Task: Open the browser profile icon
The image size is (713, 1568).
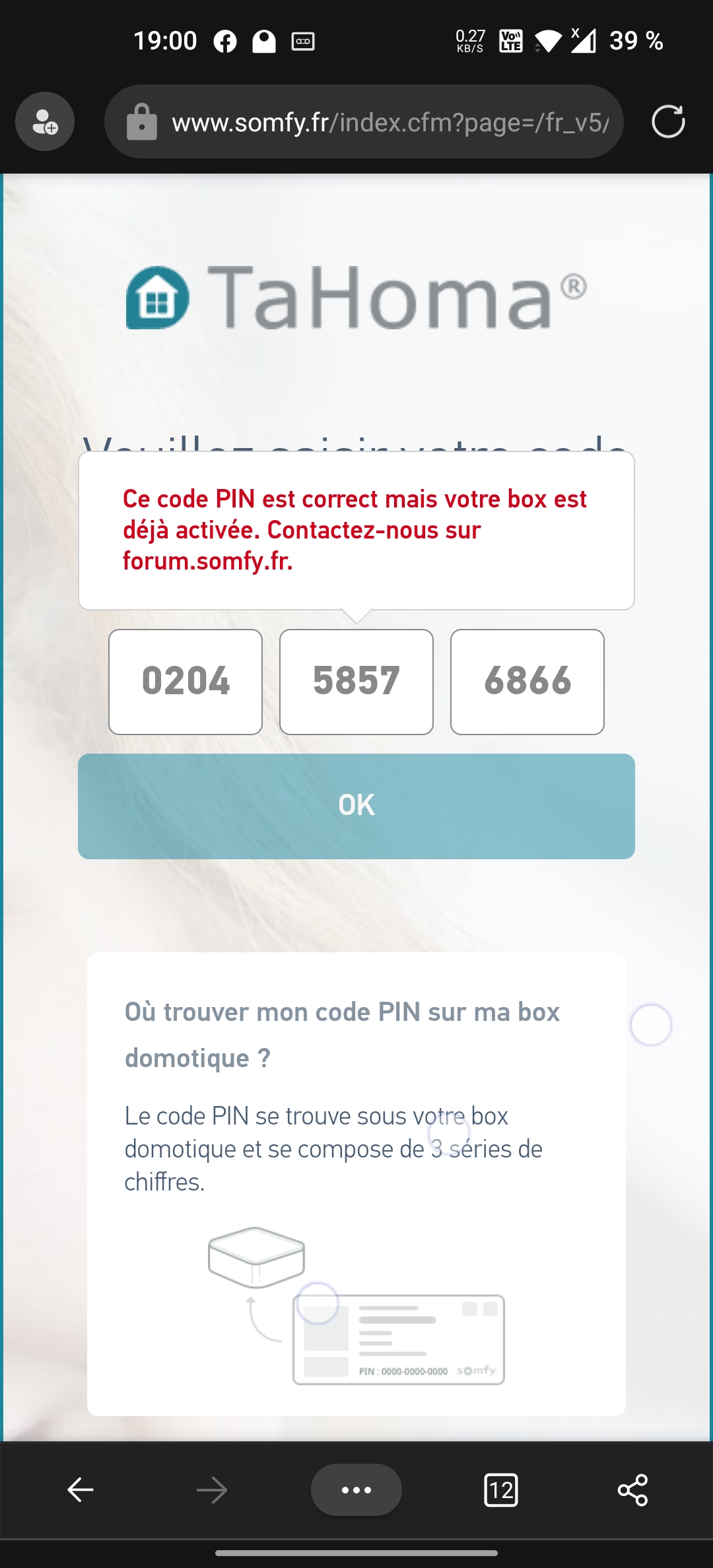Action: 45,122
